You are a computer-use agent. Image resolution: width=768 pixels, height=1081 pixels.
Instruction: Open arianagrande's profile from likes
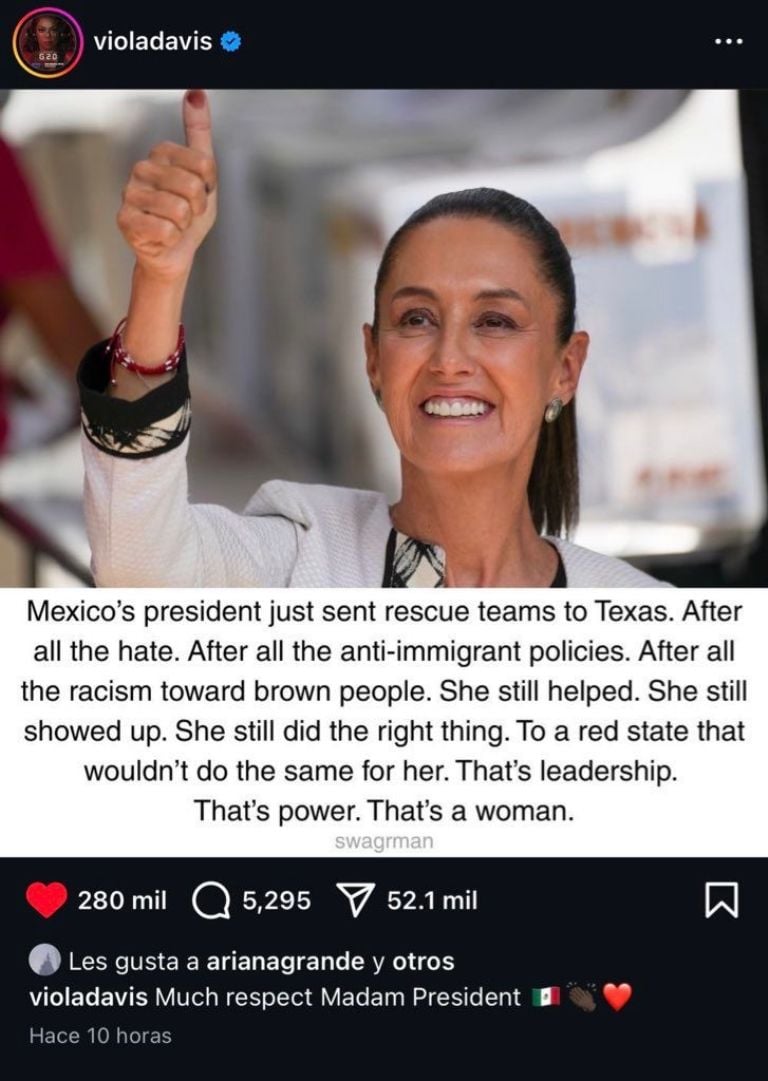click(x=285, y=962)
